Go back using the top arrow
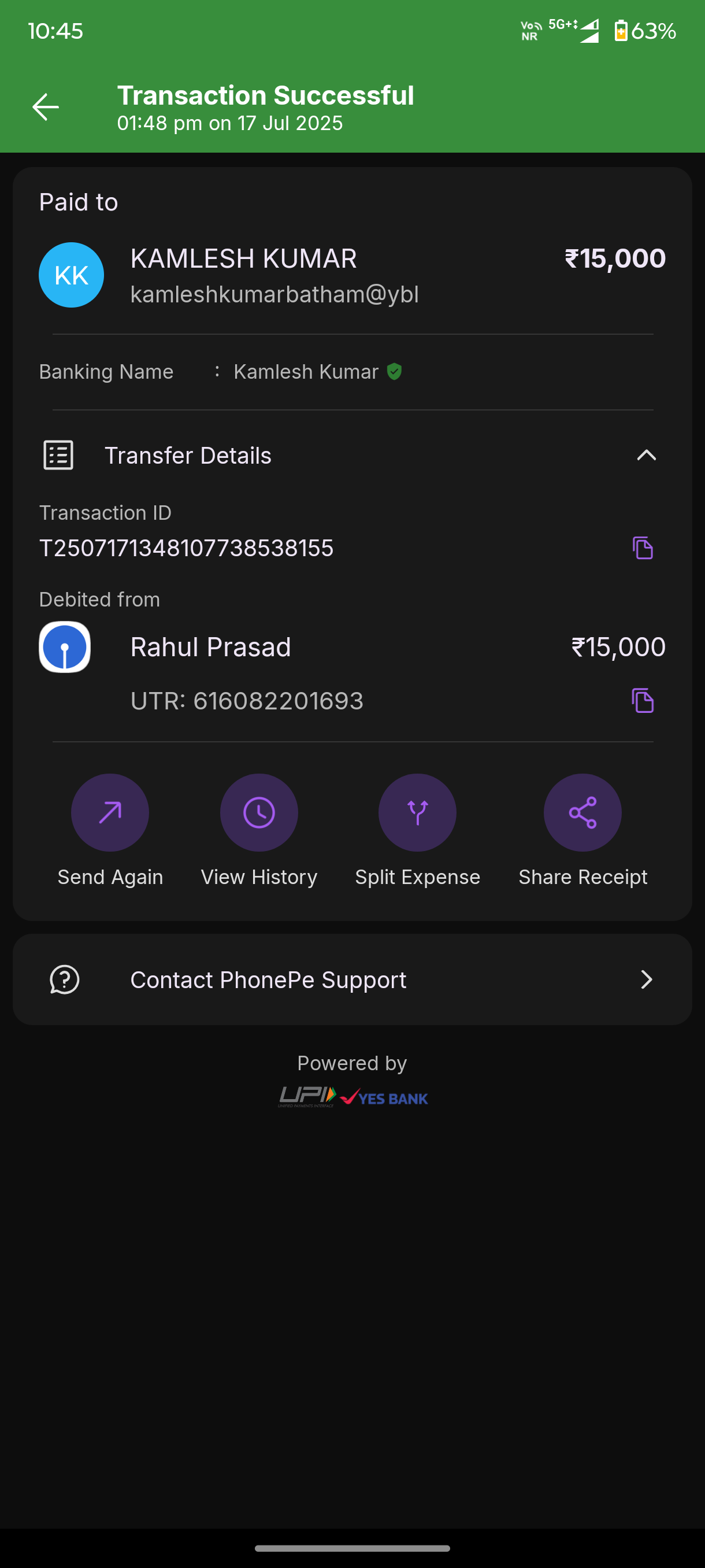 (46, 107)
